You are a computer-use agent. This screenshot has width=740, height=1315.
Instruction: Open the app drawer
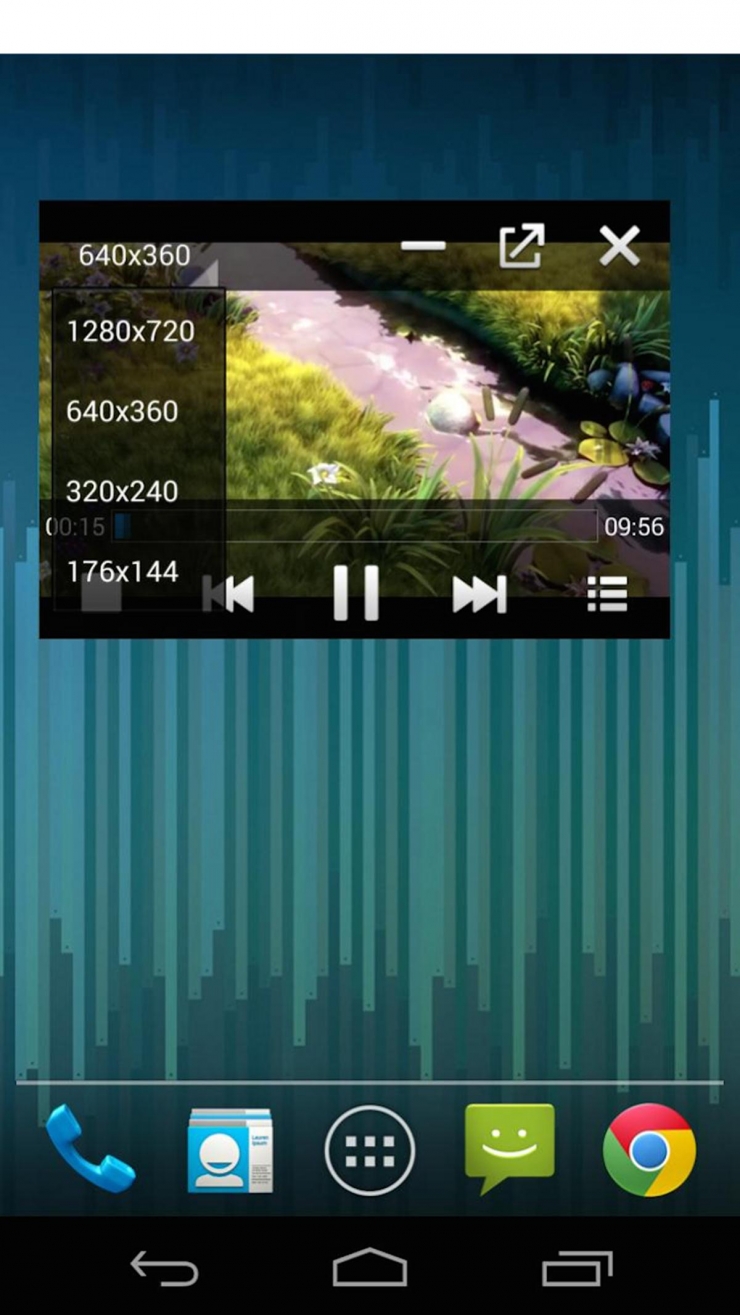[x=370, y=1150]
